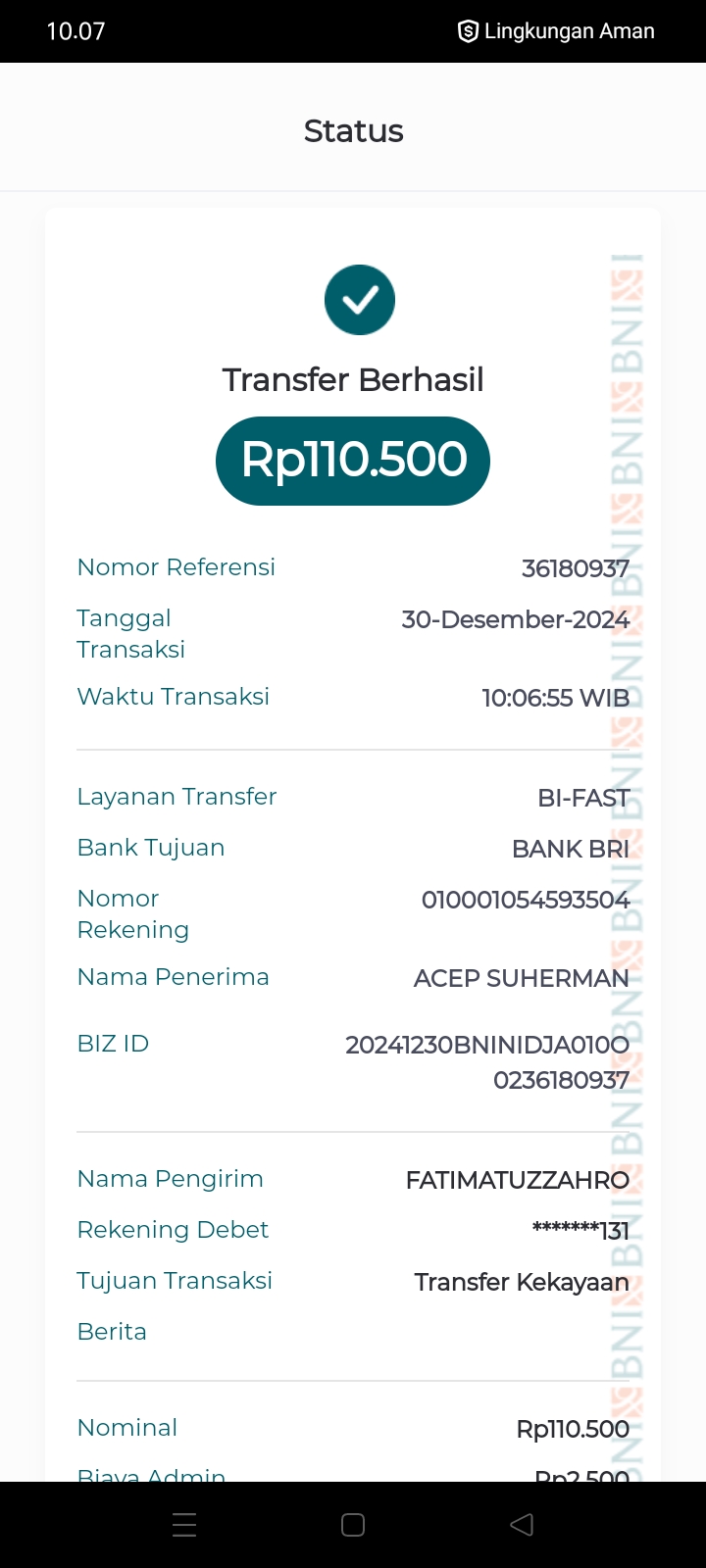This screenshot has width=706, height=1568.
Task: Open the recent apps menu
Action: tap(184, 1525)
